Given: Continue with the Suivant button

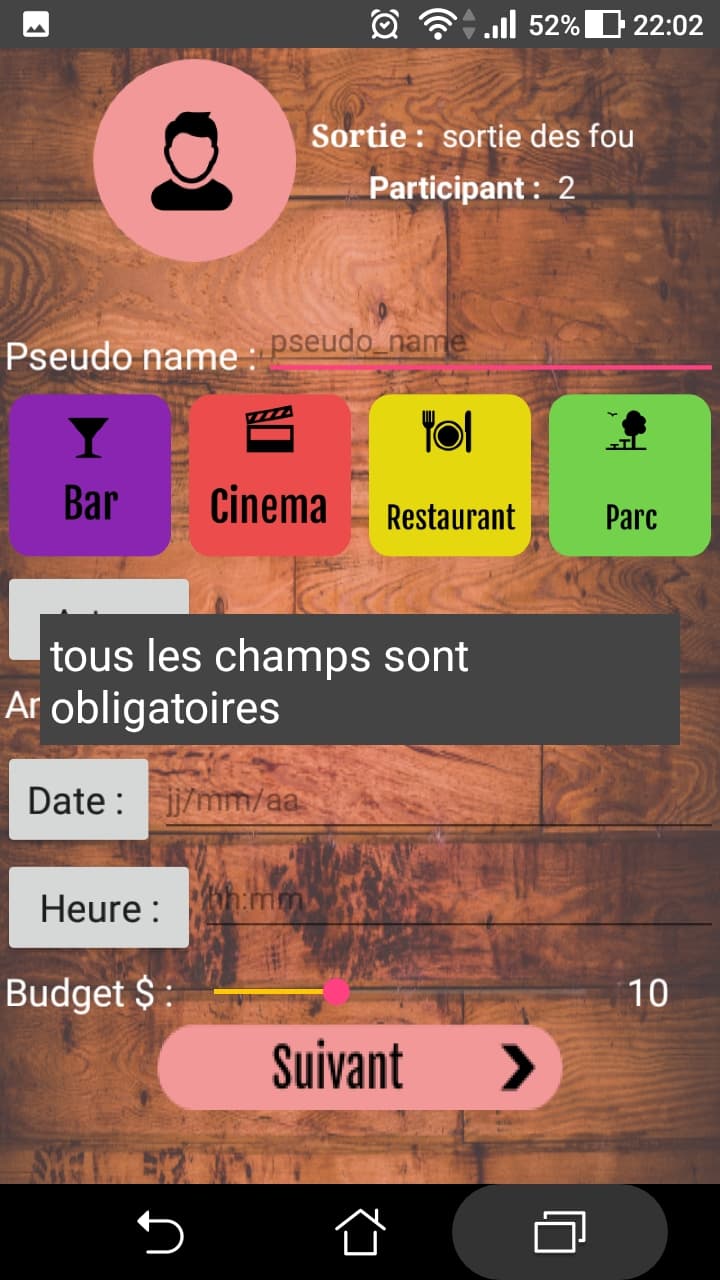Looking at the screenshot, I should [360, 1067].
